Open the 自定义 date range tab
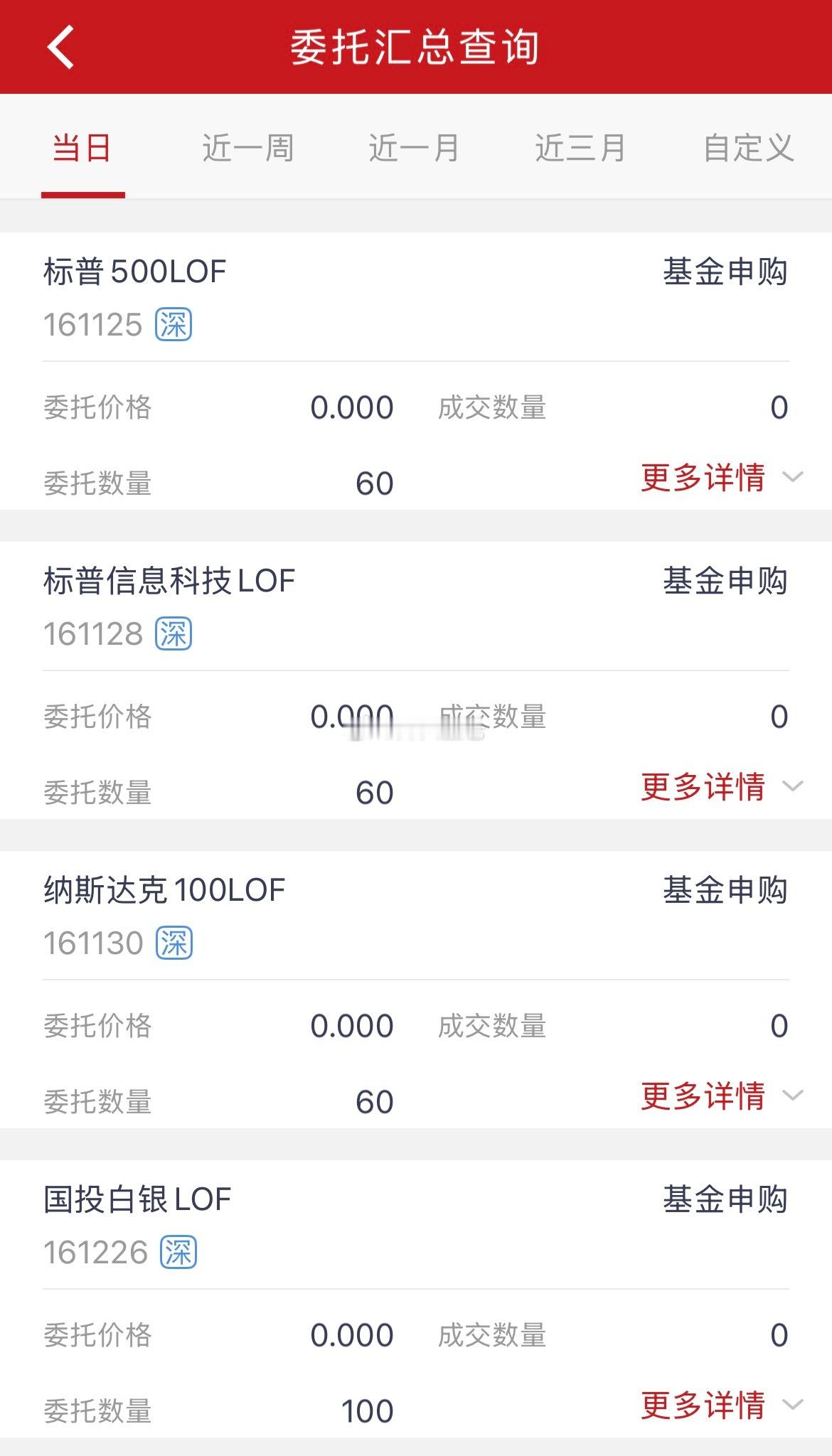 click(749, 147)
